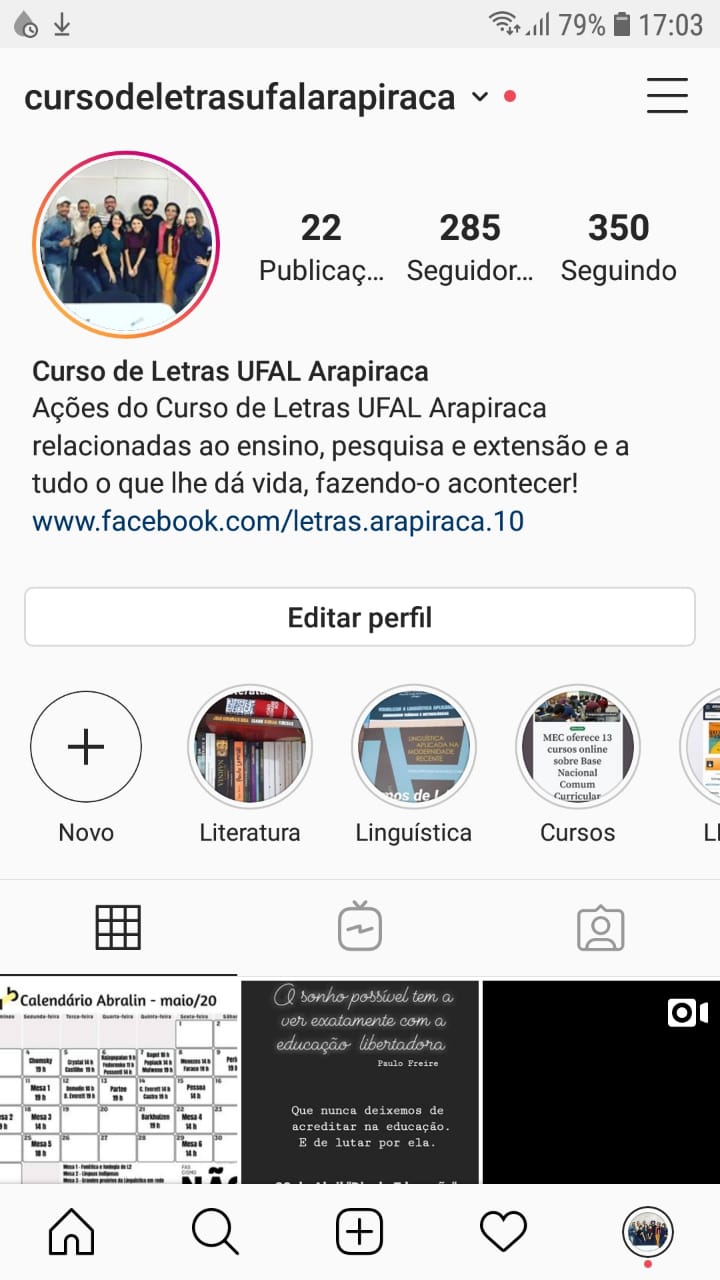The width and height of the screenshot is (720, 1280).
Task: Go to the home feed
Action: 71,1232
